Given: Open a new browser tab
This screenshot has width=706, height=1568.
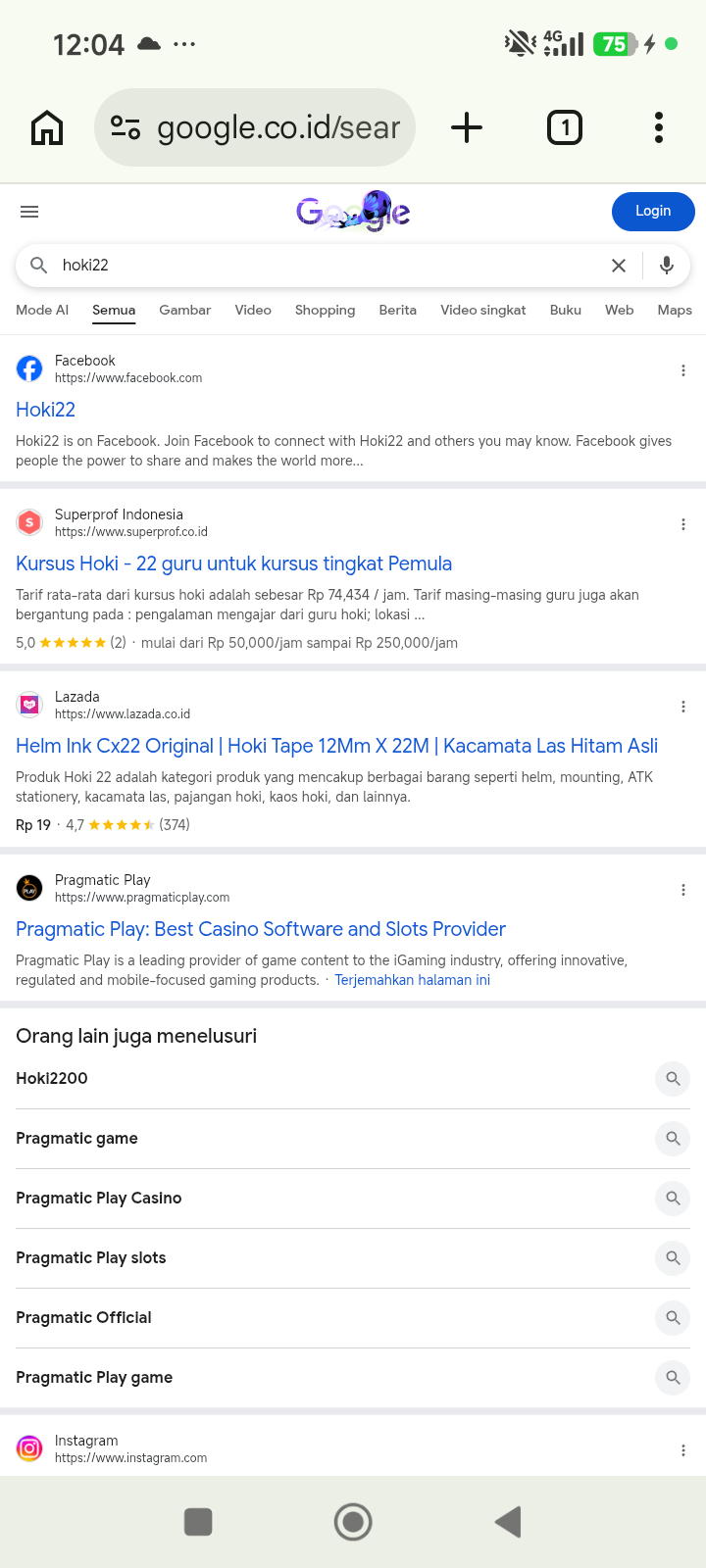Looking at the screenshot, I should (x=467, y=127).
